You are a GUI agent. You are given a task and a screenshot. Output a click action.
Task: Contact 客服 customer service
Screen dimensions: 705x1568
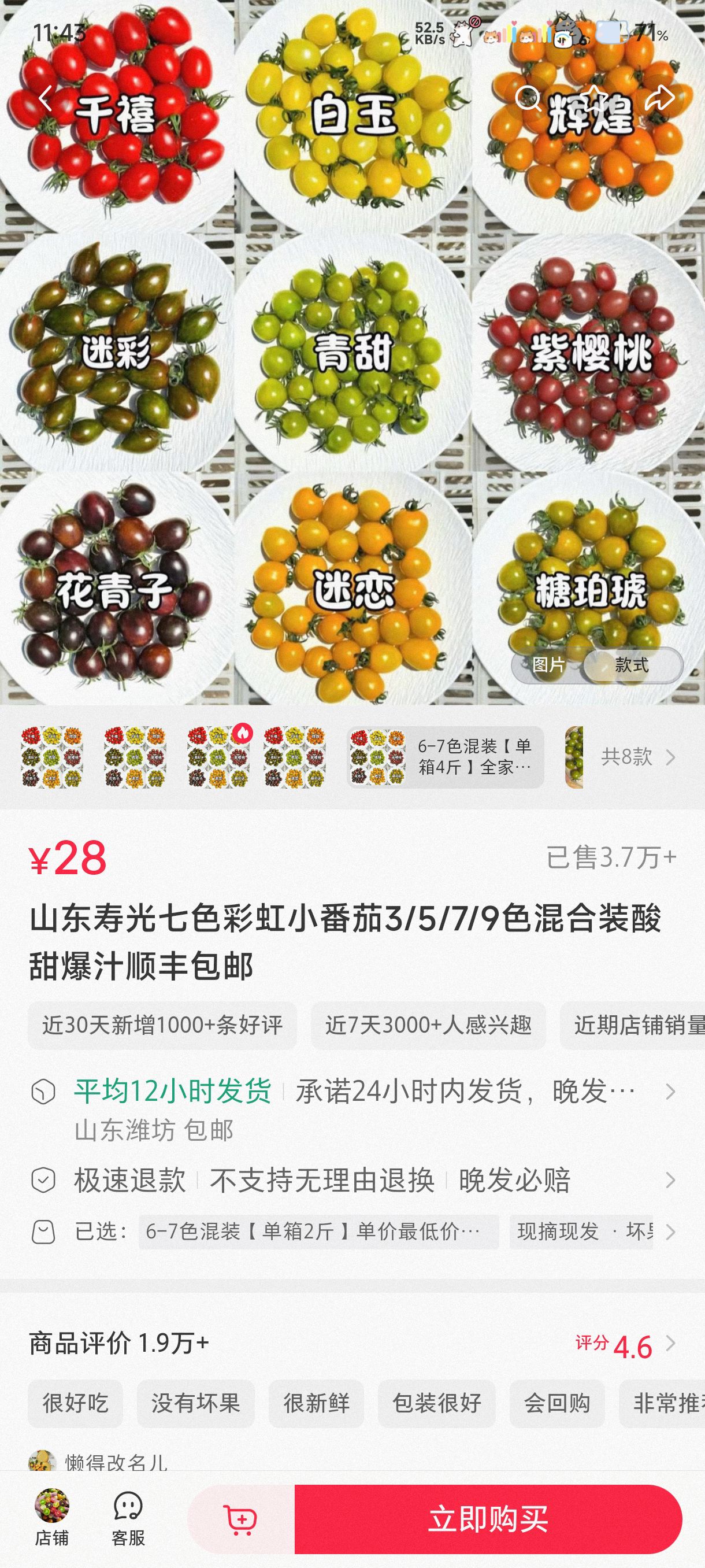[128, 1518]
